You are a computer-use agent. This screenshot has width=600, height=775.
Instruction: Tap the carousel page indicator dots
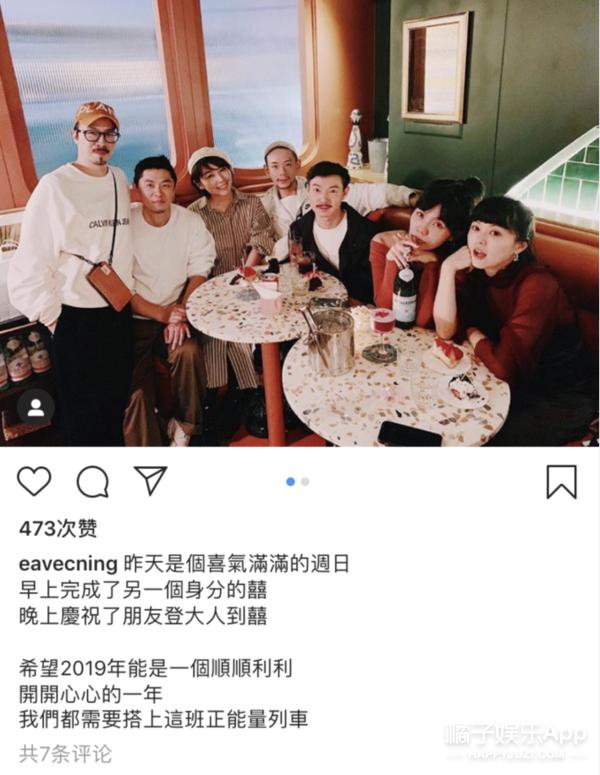[297, 481]
